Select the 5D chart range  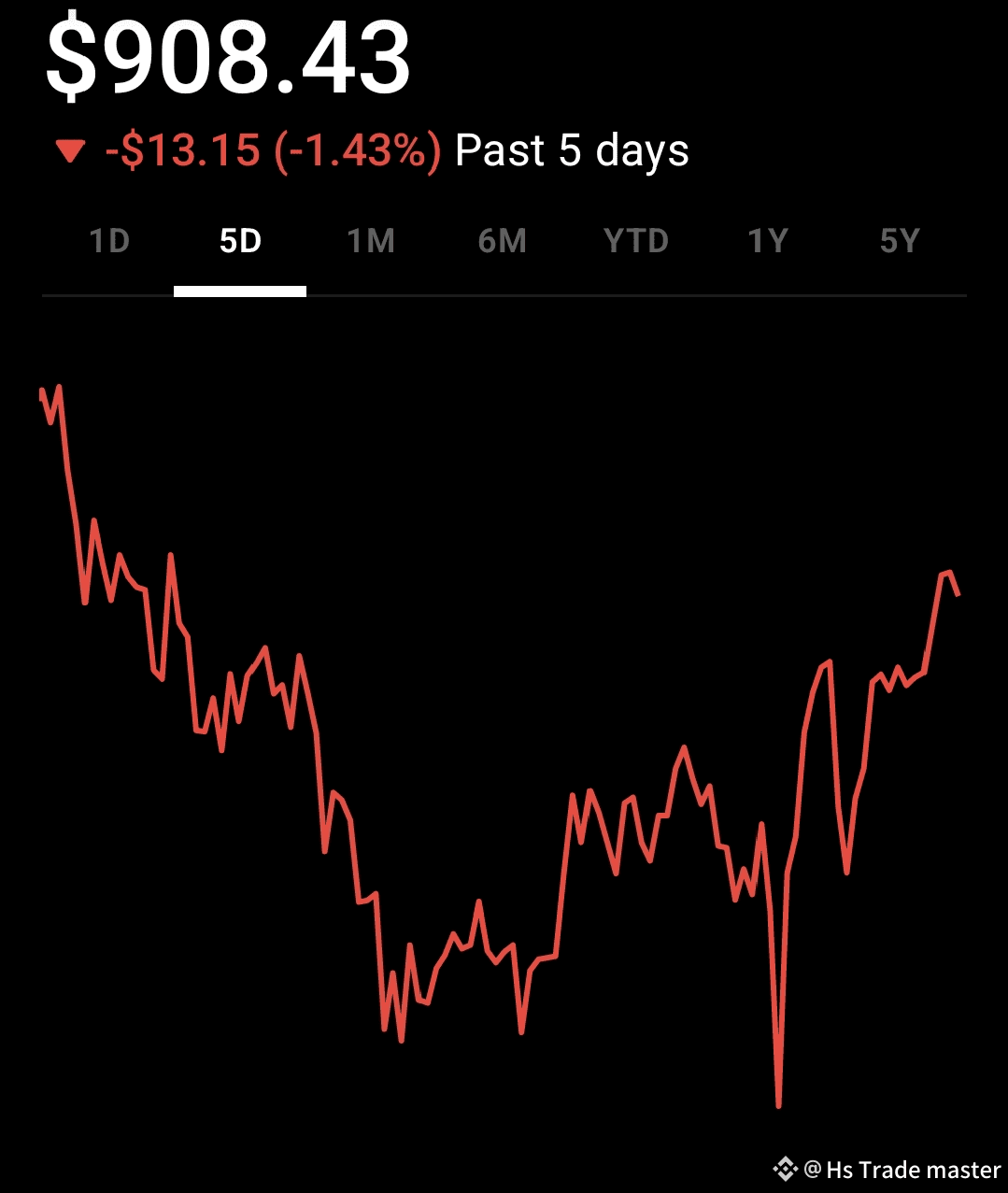(240, 242)
